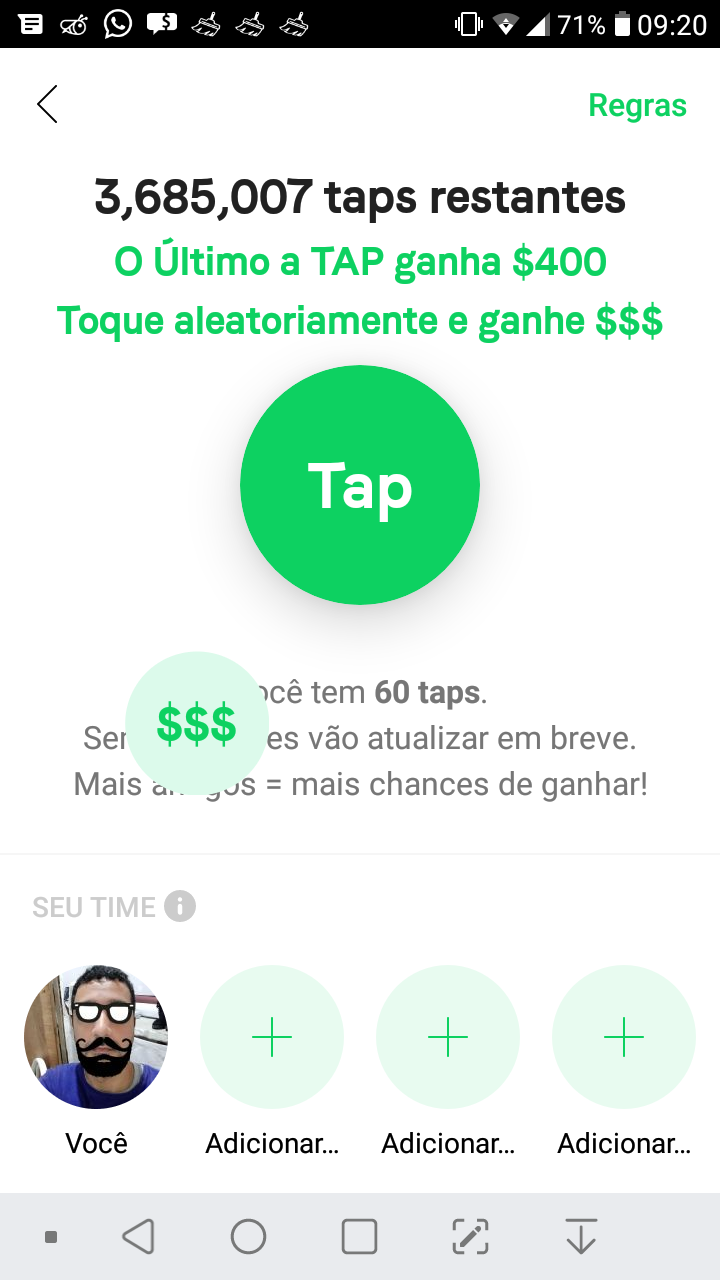Open your Você profile picture

point(96,1037)
